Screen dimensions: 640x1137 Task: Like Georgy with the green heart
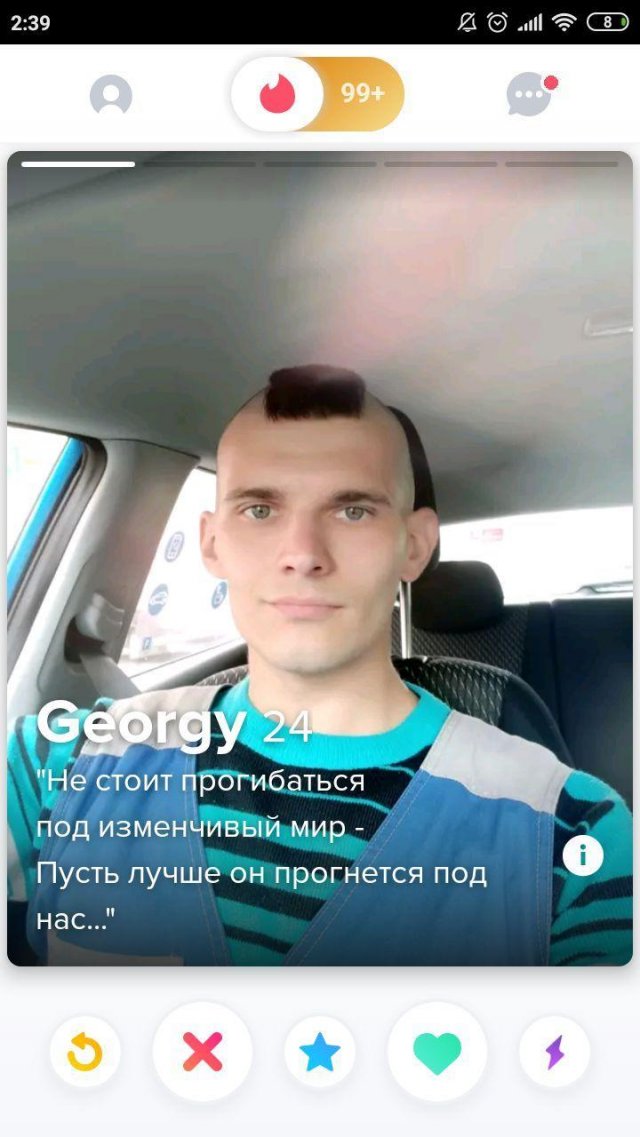coord(437,1052)
